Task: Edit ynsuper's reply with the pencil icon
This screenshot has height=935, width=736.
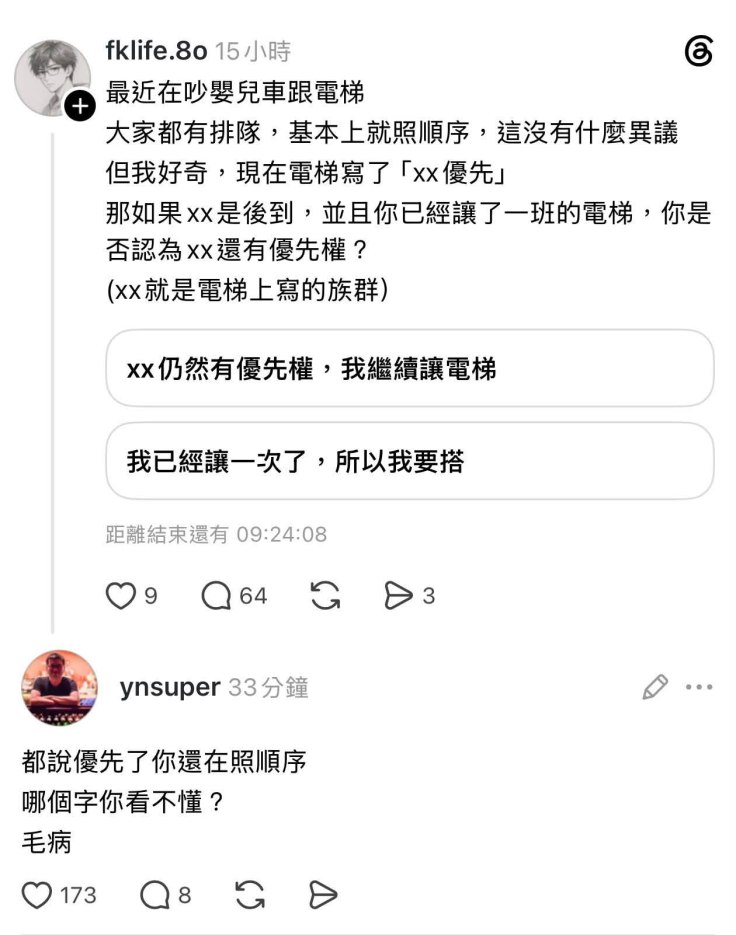Action: (654, 687)
